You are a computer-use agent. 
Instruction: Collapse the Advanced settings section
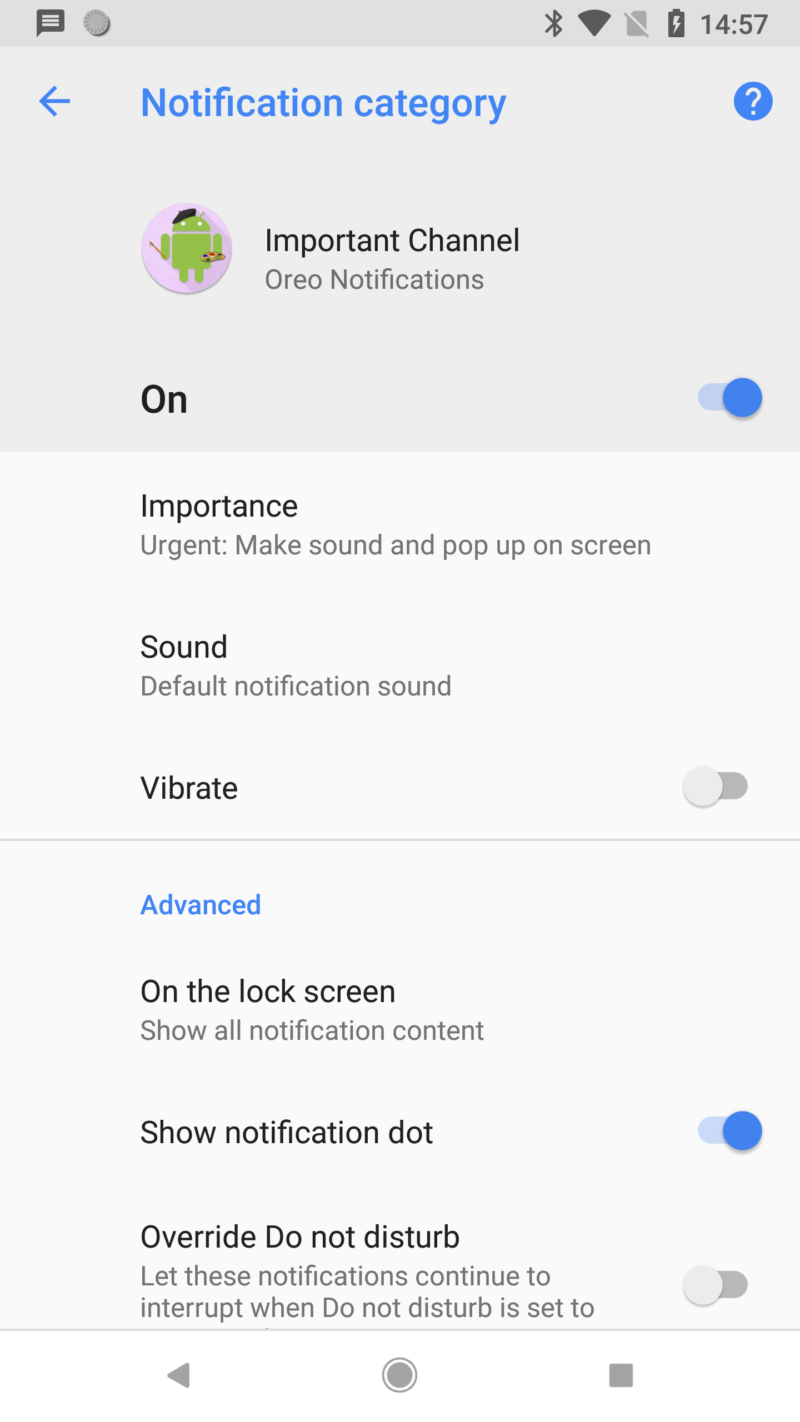[x=200, y=904]
